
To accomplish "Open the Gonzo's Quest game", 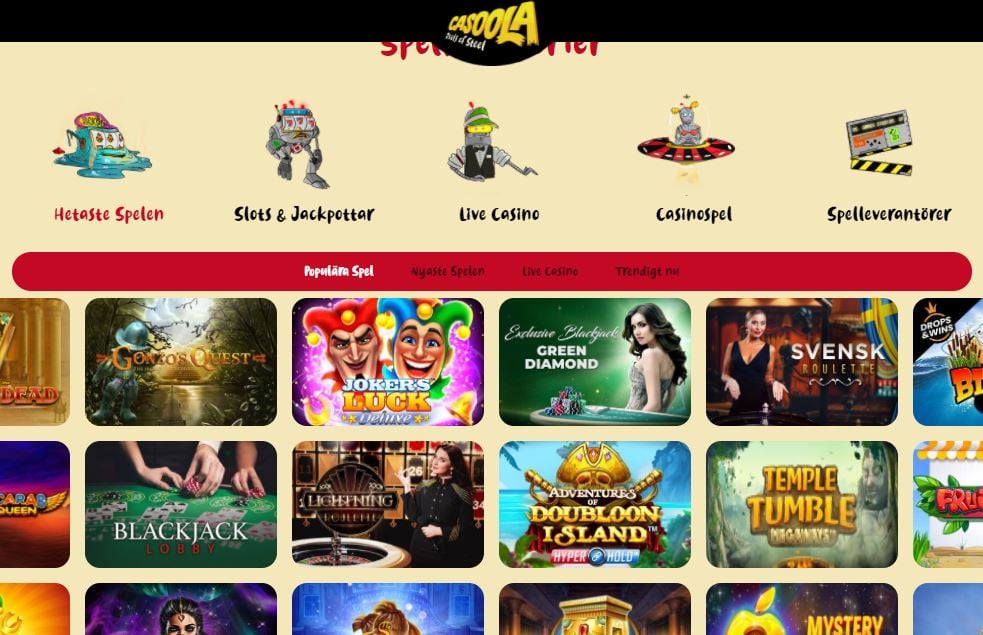I will [x=181, y=362].
